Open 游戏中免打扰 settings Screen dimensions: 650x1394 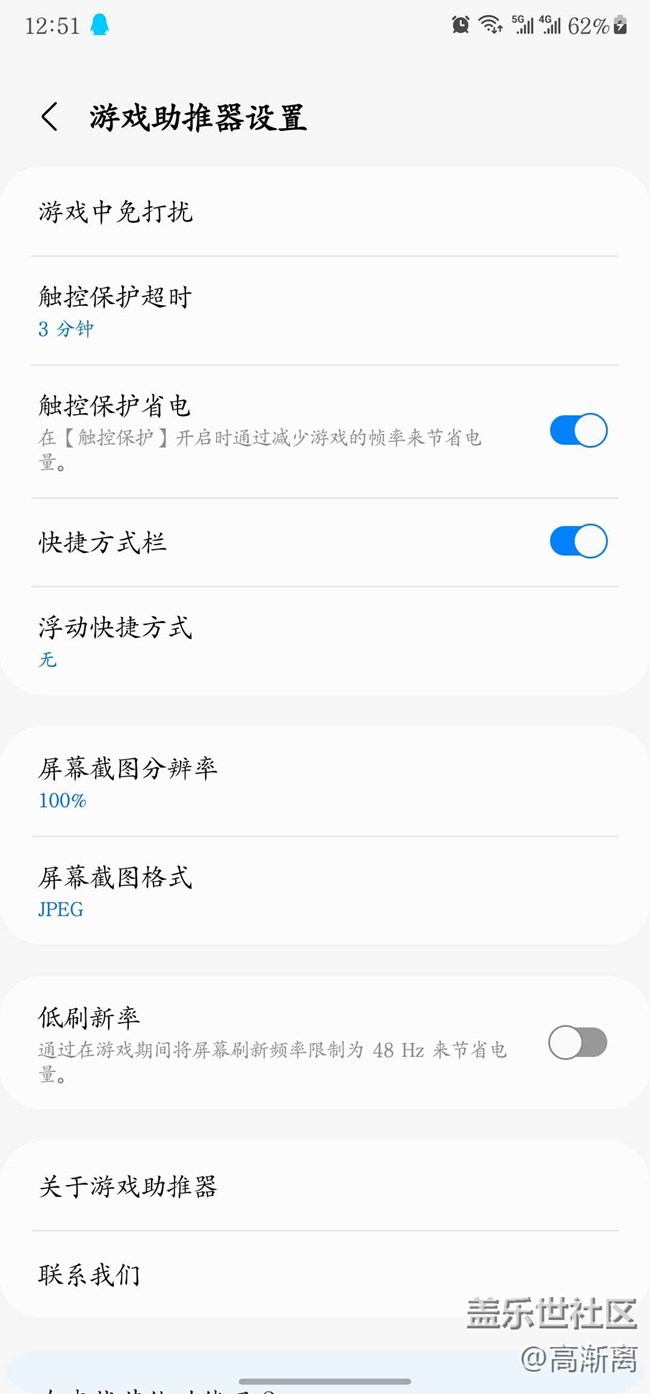click(325, 212)
